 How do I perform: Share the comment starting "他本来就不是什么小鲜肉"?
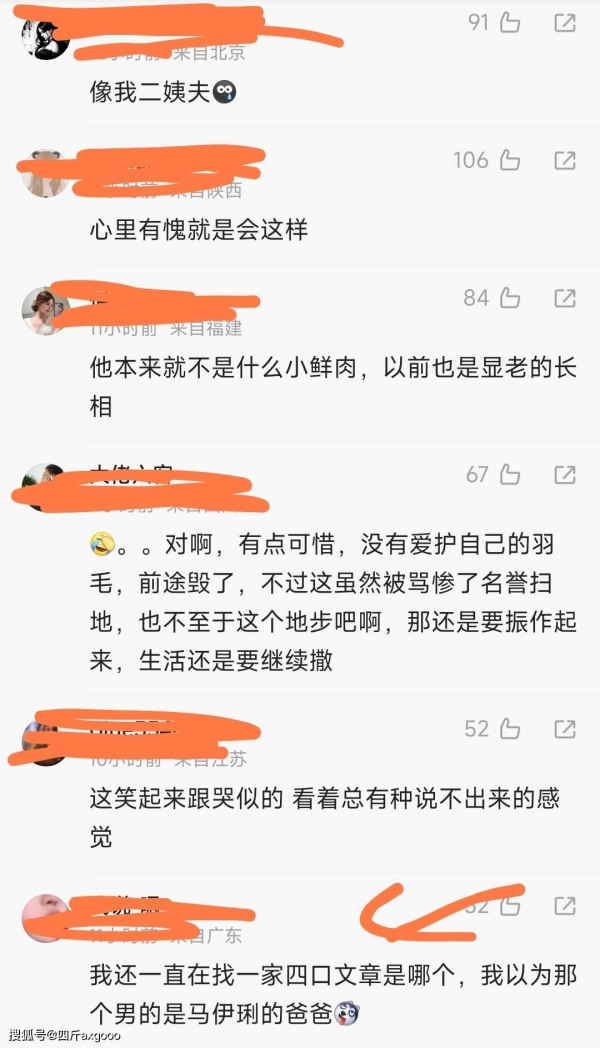coord(565,298)
